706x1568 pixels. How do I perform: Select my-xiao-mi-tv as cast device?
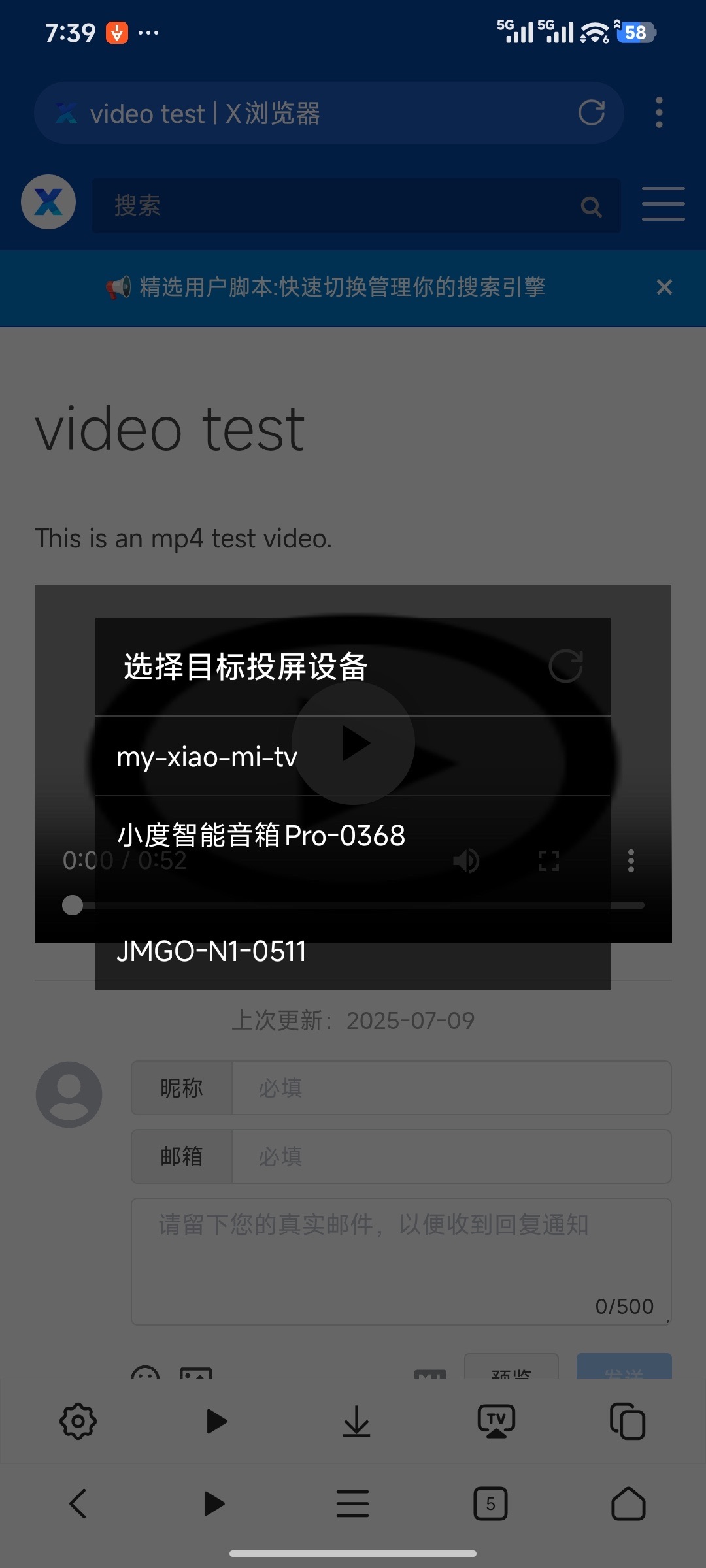(207, 757)
